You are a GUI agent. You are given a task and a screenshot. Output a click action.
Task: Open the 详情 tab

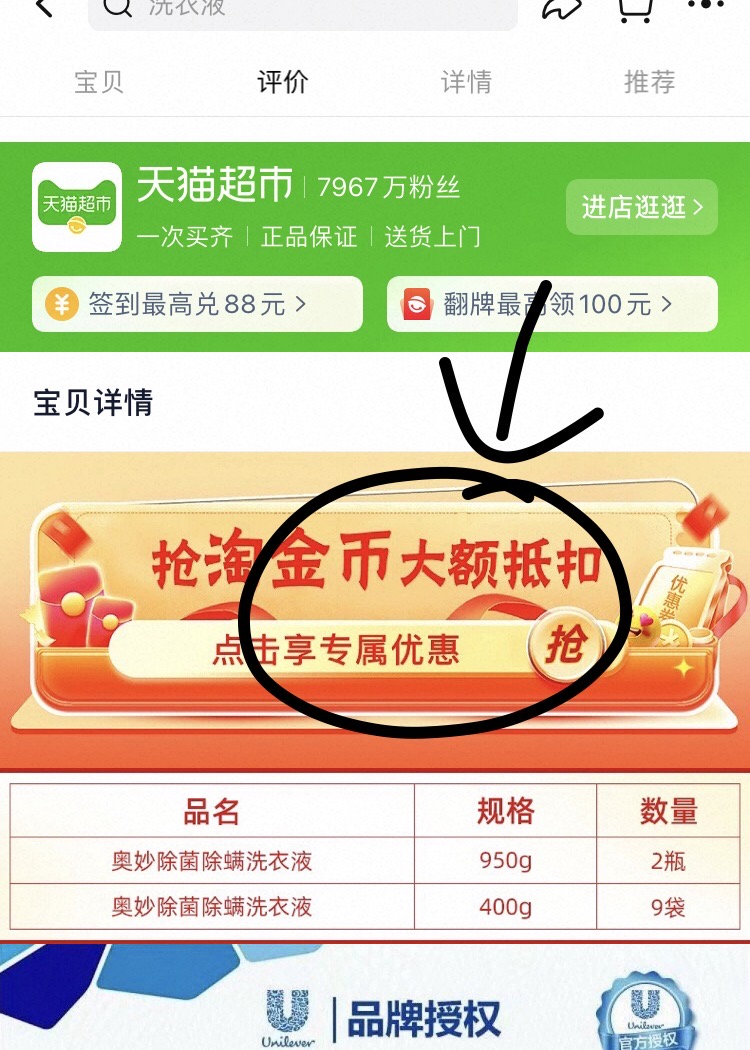tap(466, 84)
